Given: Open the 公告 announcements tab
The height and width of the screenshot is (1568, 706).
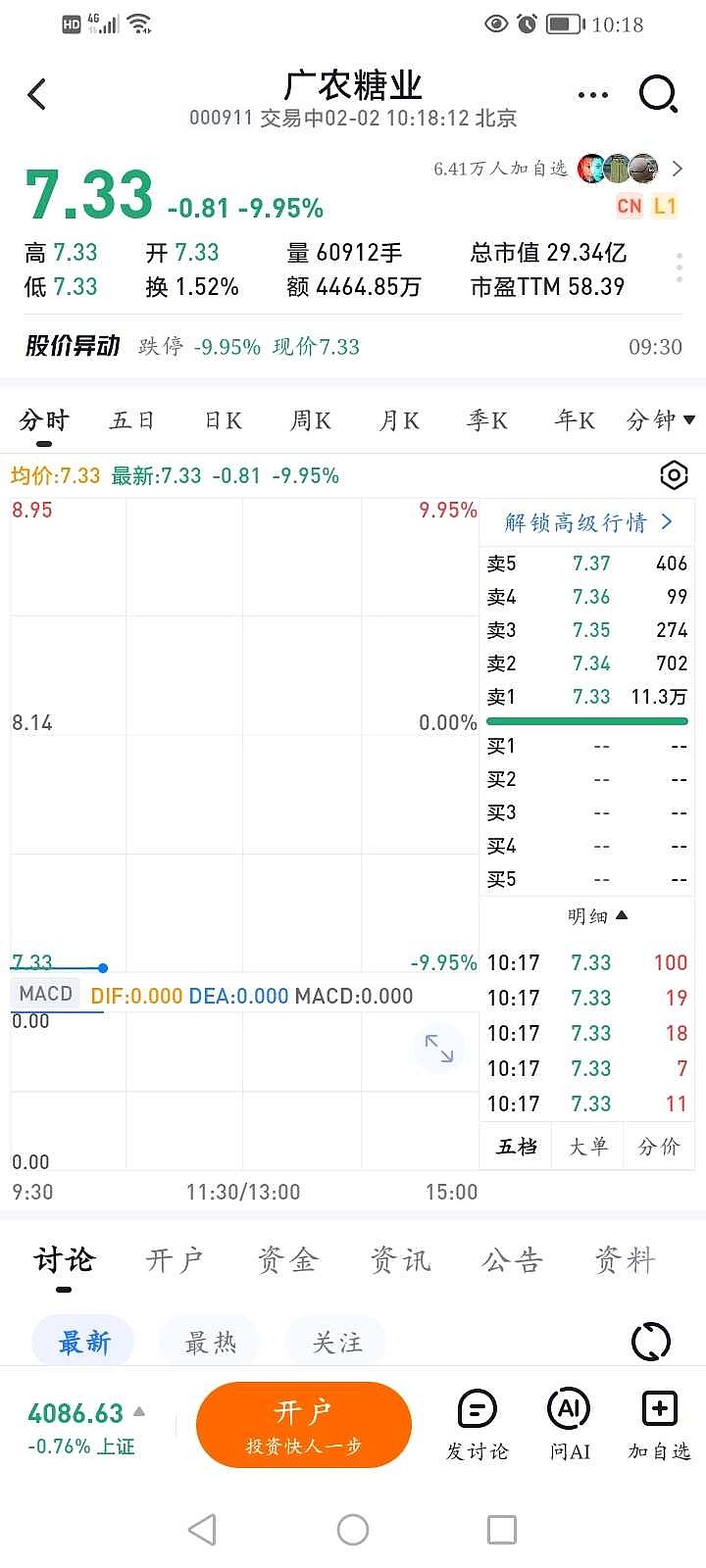Looking at the screenshot, I should [x=511, y=1260].
